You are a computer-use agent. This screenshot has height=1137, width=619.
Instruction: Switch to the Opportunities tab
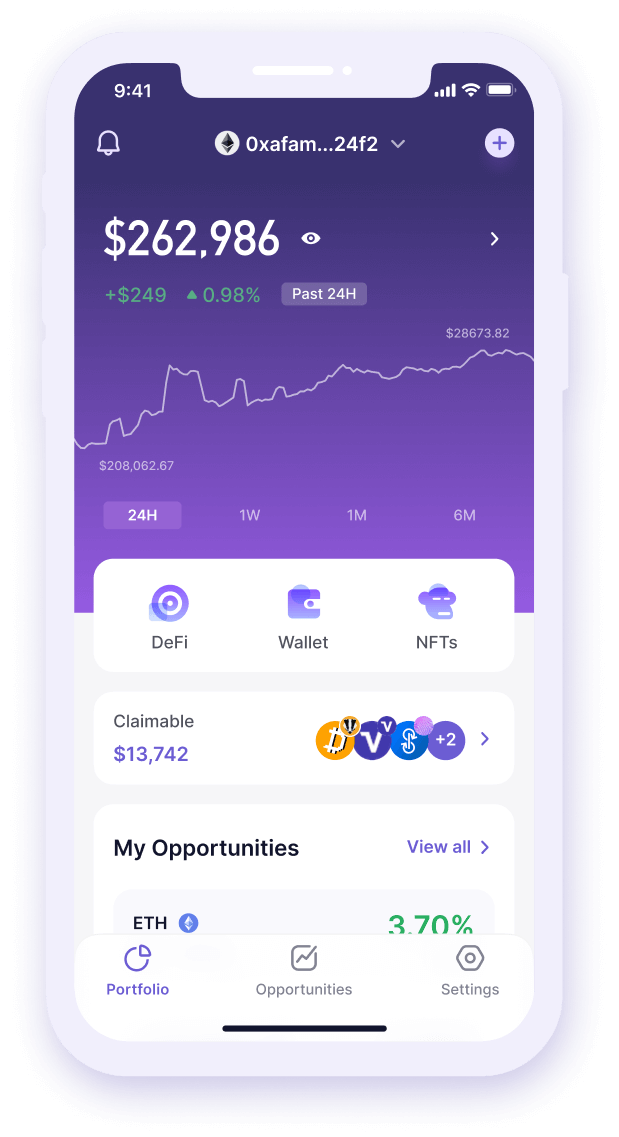(x=304, y=972)
